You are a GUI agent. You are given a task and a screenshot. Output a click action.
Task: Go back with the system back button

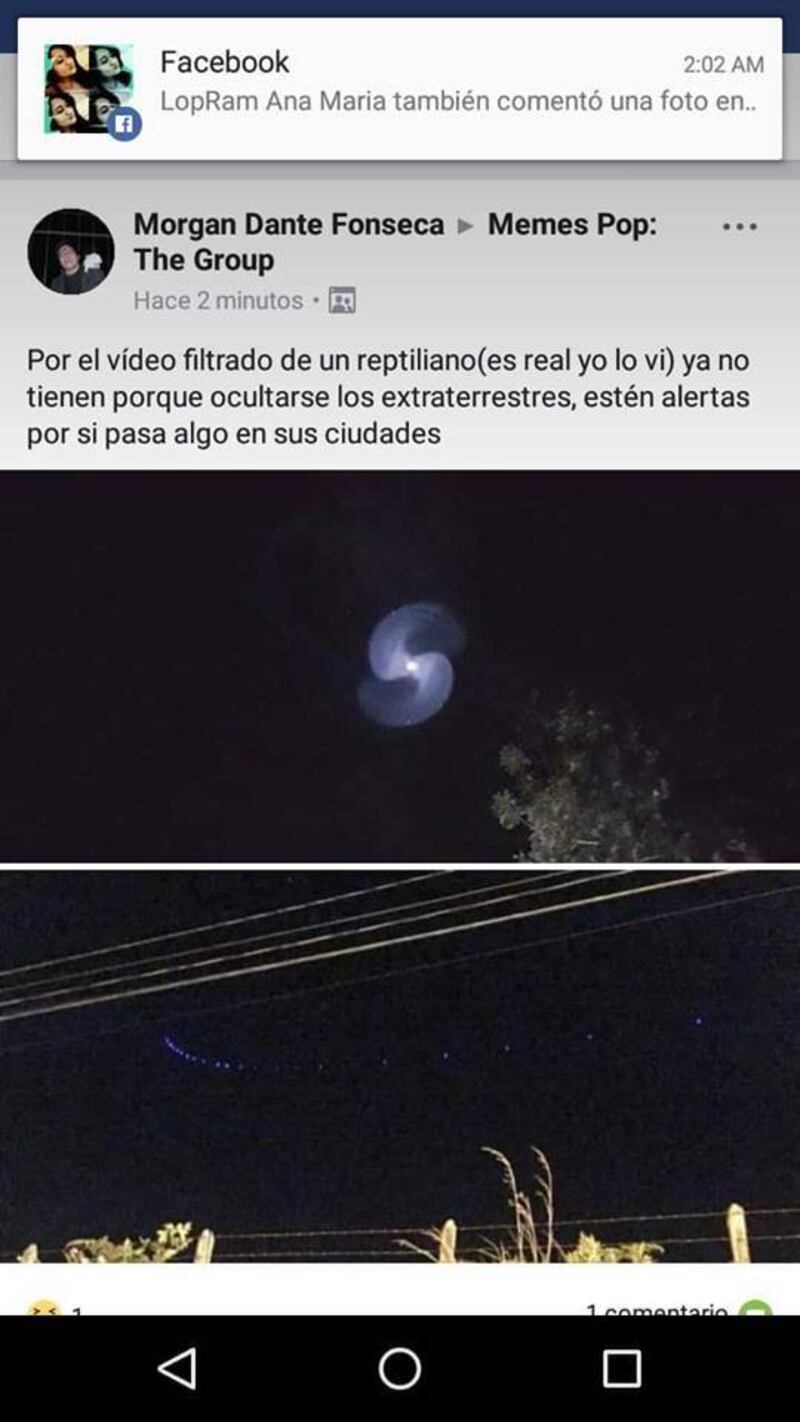pos(178,1368)
